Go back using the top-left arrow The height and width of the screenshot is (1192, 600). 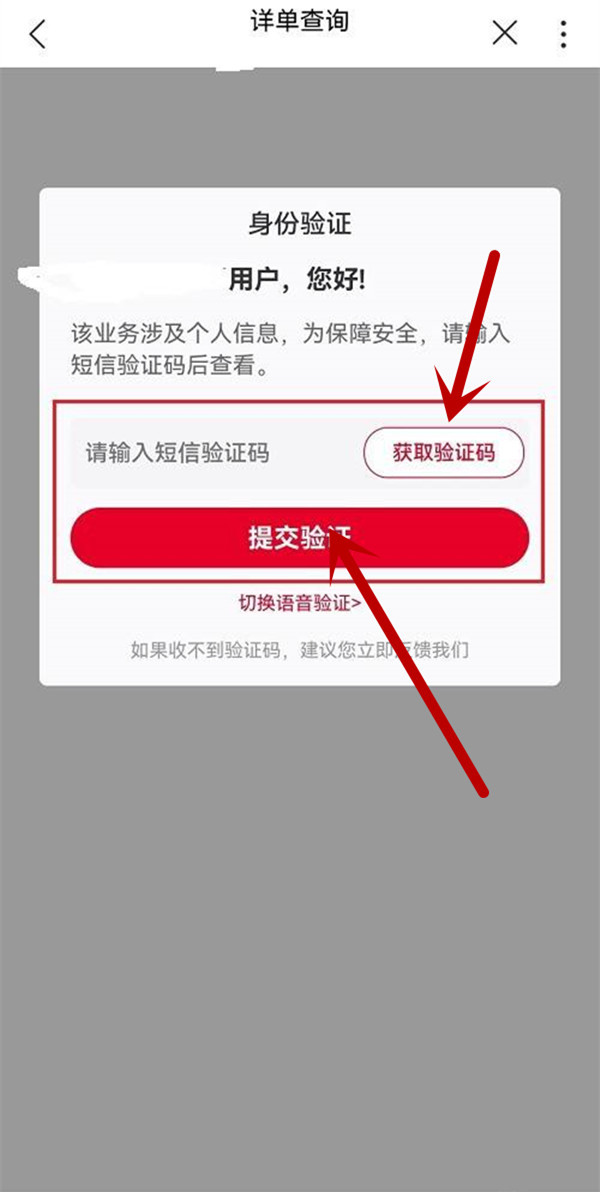click(x=37, y=35)
